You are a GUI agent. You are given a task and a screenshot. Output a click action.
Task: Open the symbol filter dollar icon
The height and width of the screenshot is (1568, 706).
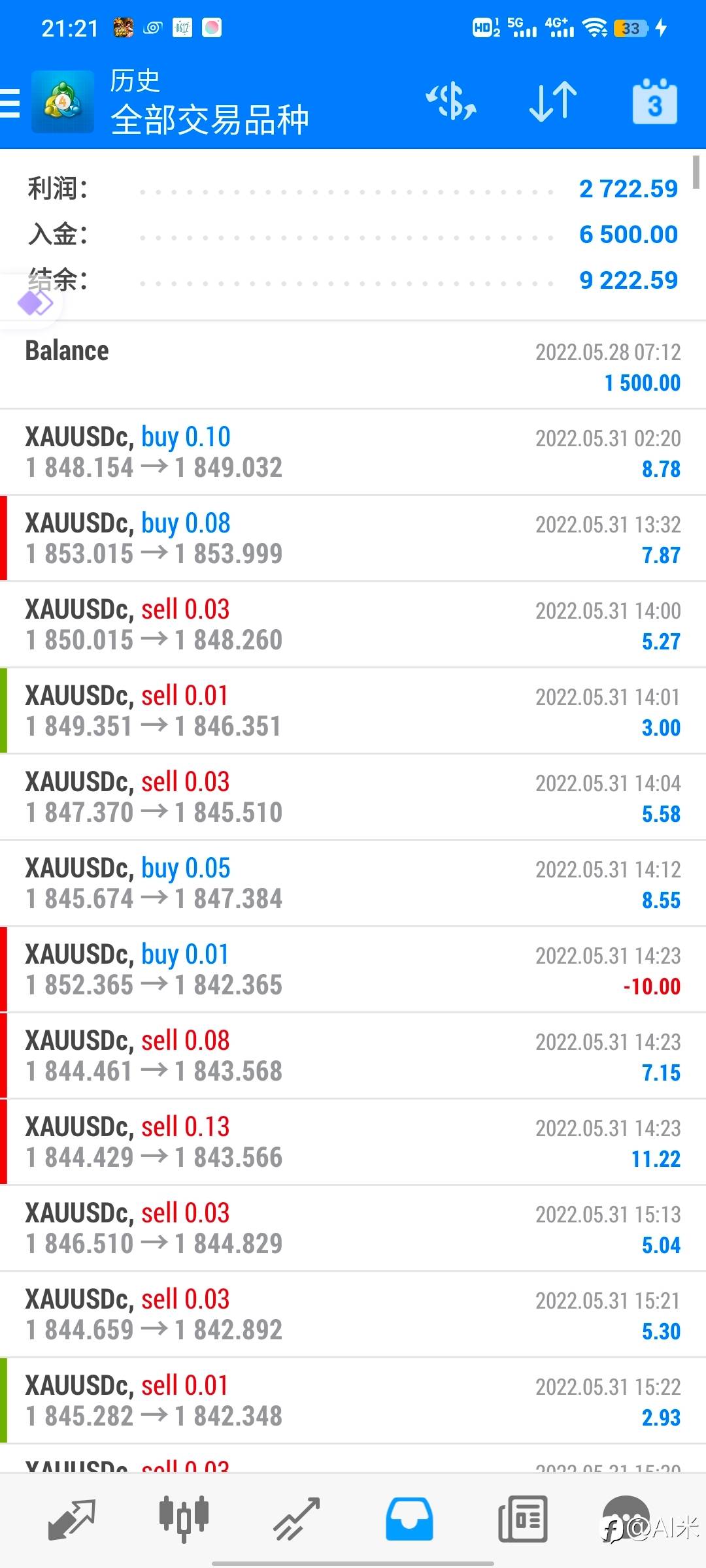(x=451, y=102)
